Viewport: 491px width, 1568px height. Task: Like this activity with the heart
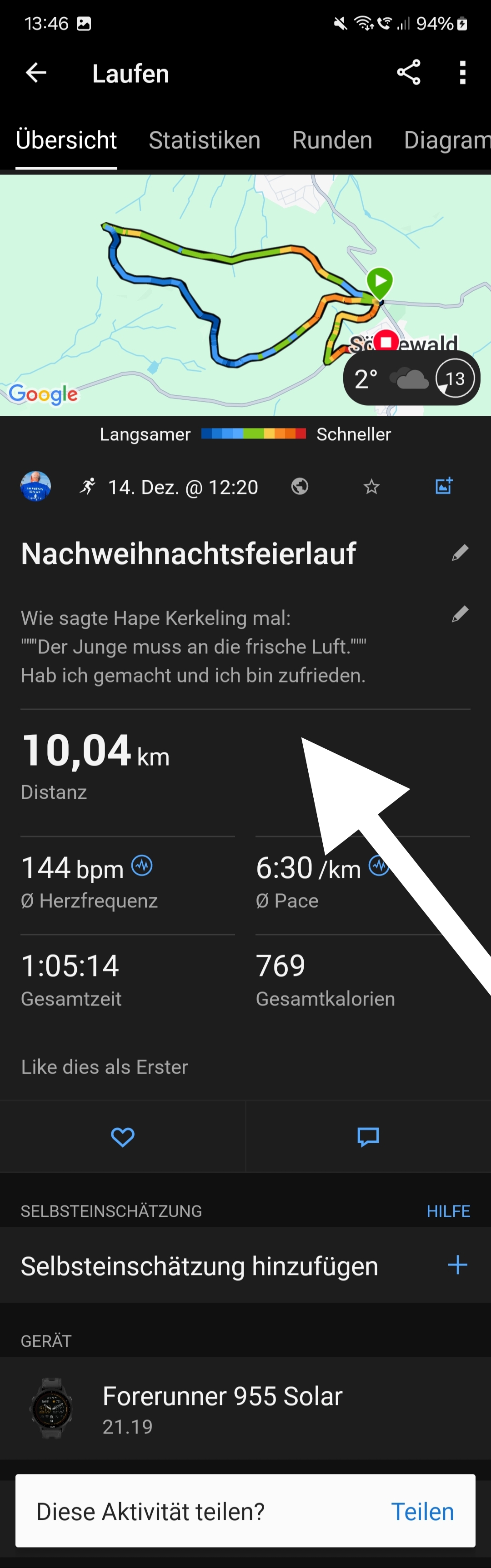click(122, 1136)
